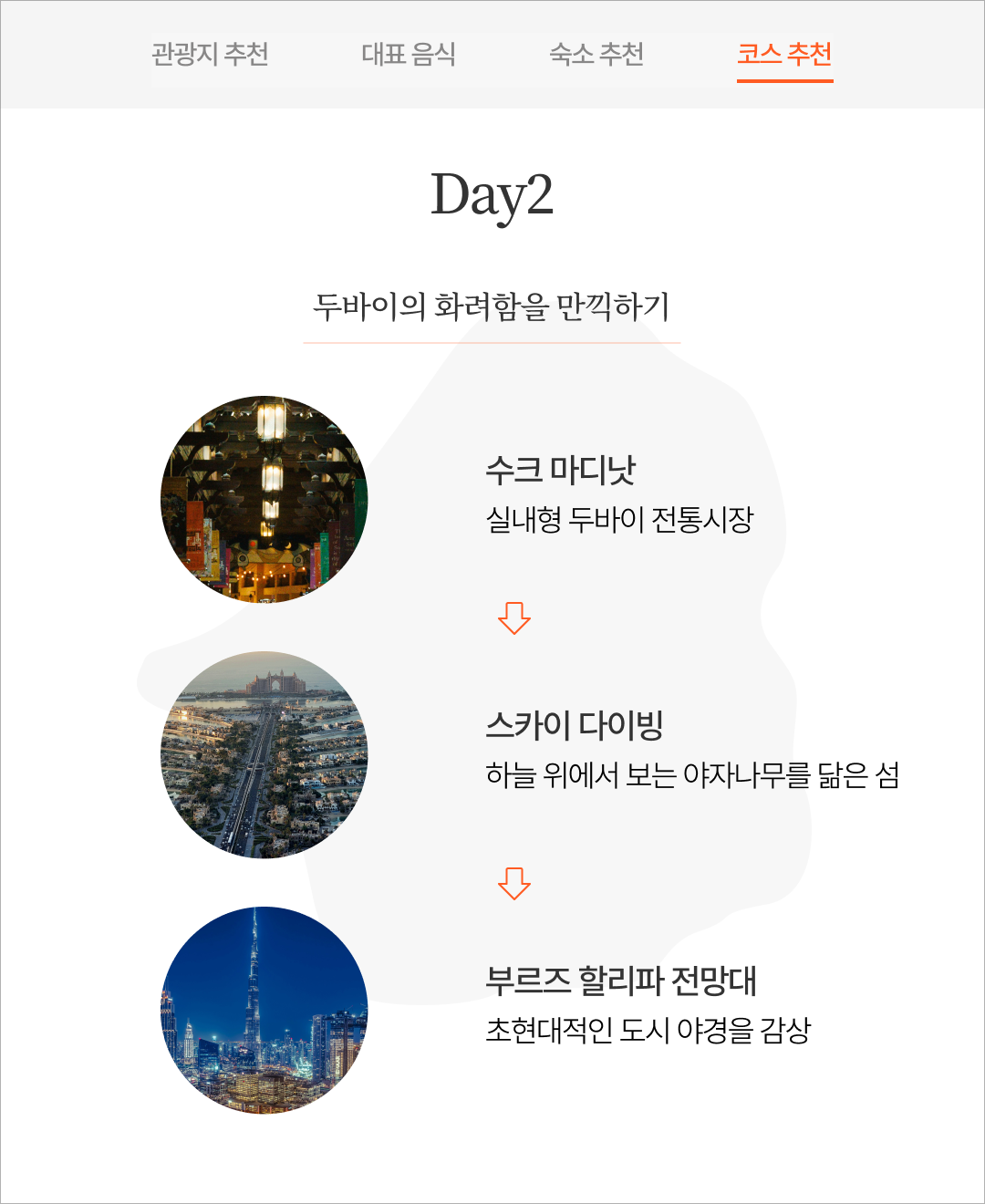Open the 수크 마디낫 circular photo

click(x=264, y=497)
